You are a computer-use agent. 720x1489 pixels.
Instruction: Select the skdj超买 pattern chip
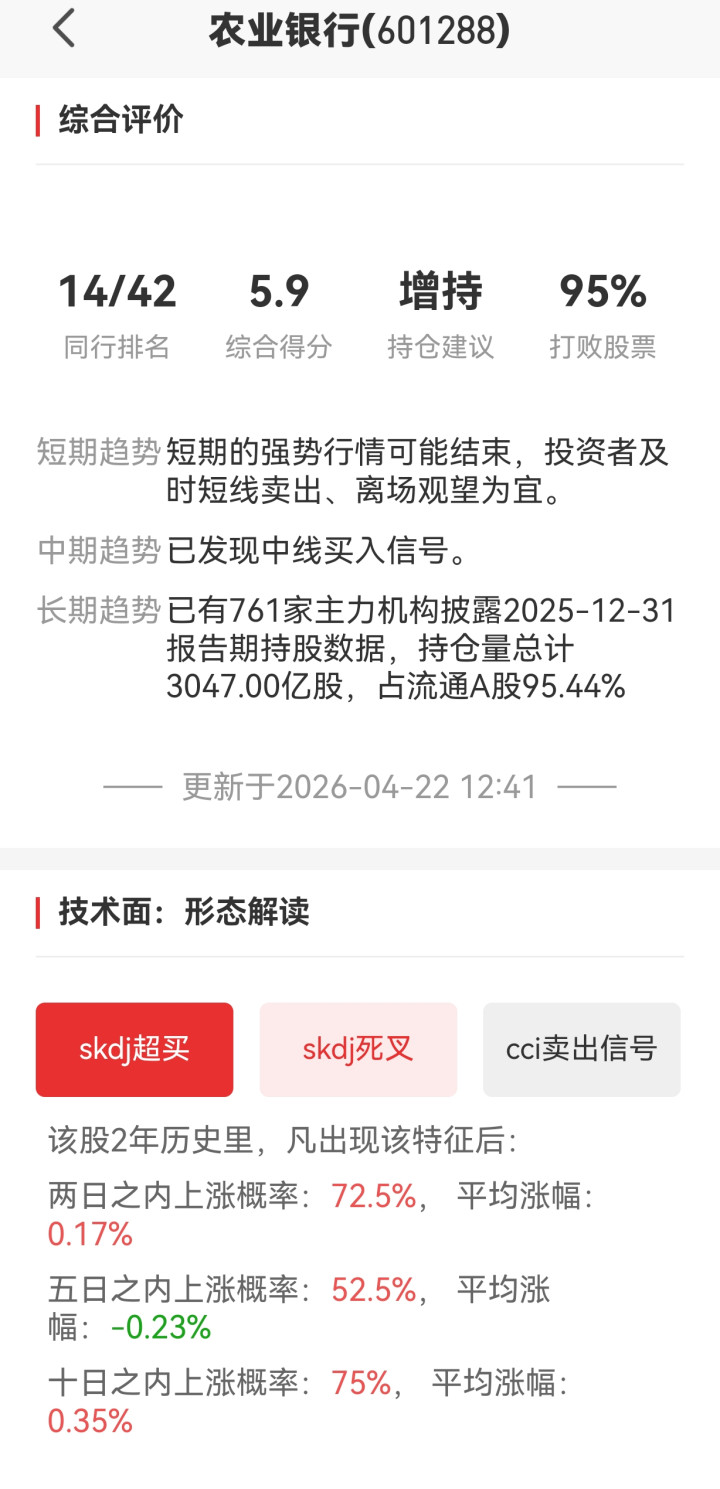click(x=135, y=1049)
